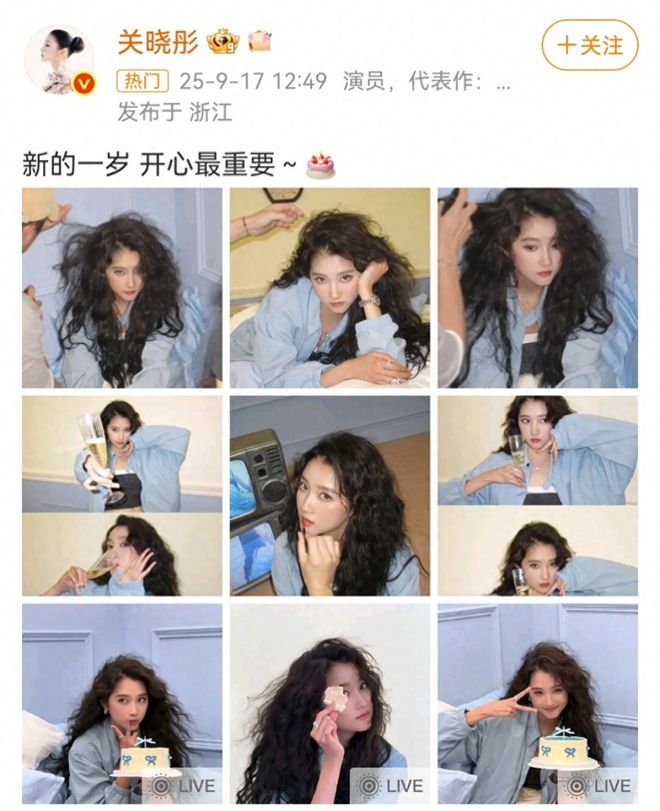View the yellow-background photo in the top row

tap(330, 288)
